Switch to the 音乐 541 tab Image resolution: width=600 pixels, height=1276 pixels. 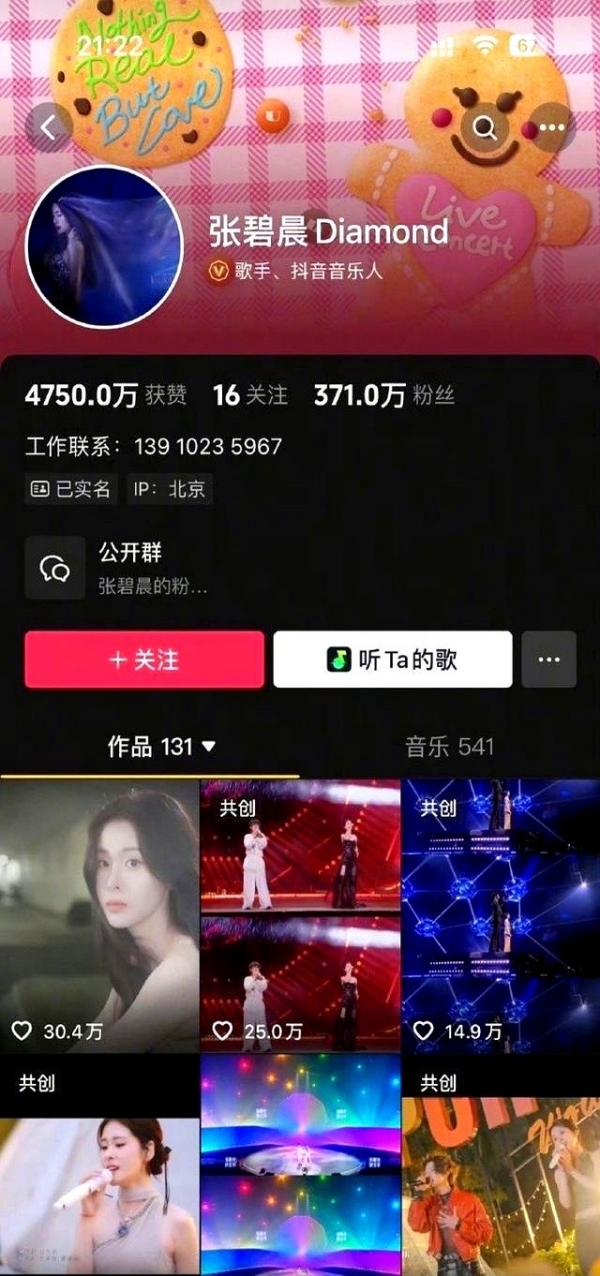(449, 746)
